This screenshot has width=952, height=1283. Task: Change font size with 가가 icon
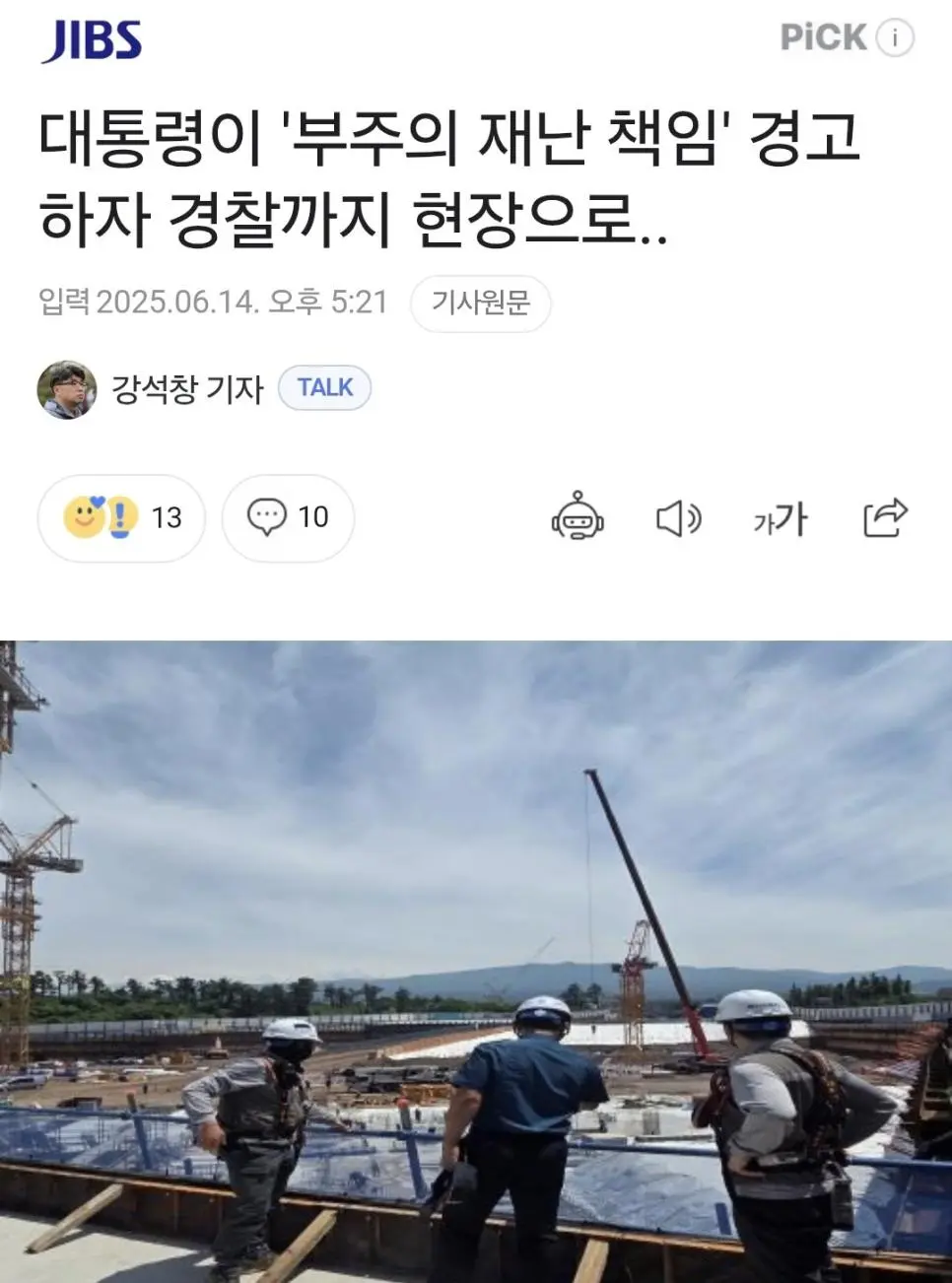(x=781, y=518)
